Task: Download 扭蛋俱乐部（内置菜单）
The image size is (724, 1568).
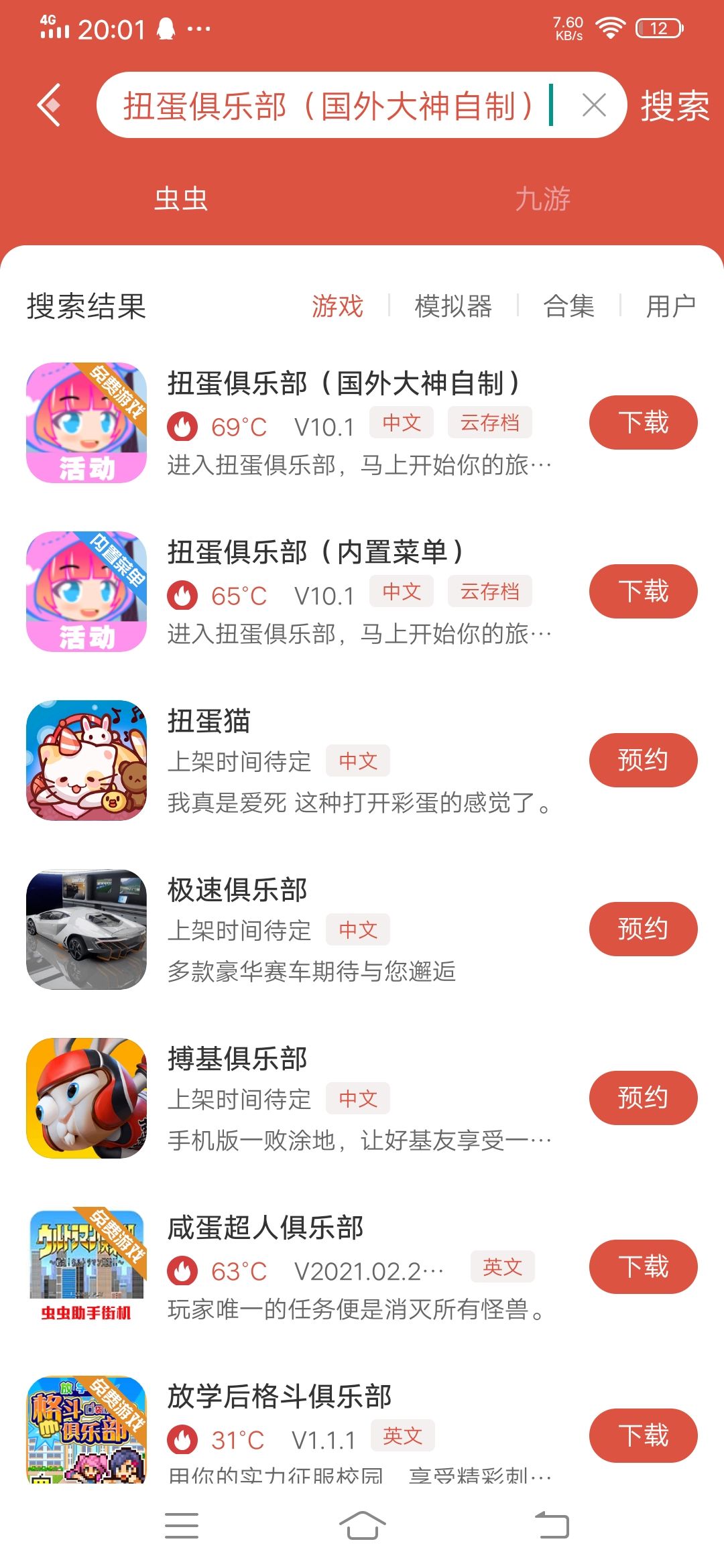Action: click(643, 592)
